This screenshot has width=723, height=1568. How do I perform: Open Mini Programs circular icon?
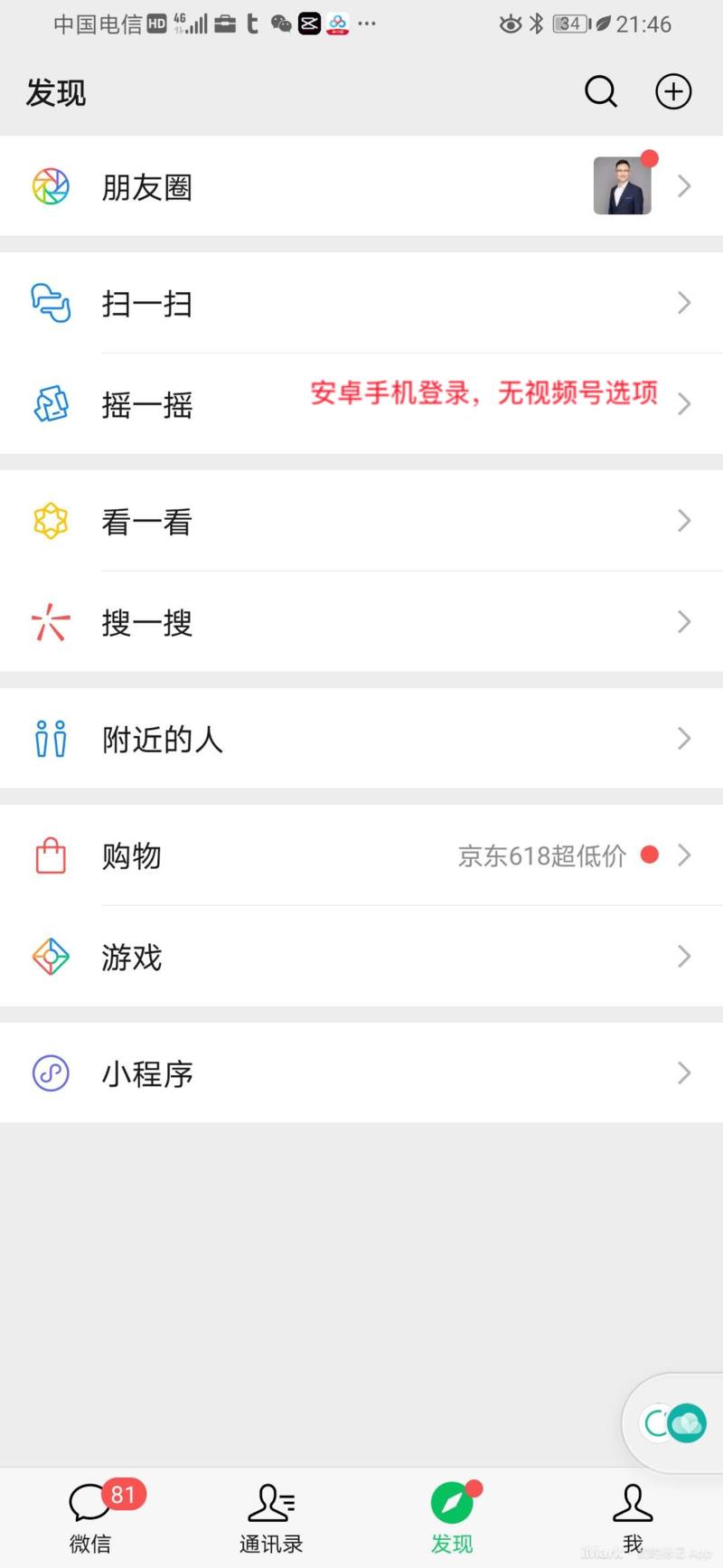[x=51, y=1073]
